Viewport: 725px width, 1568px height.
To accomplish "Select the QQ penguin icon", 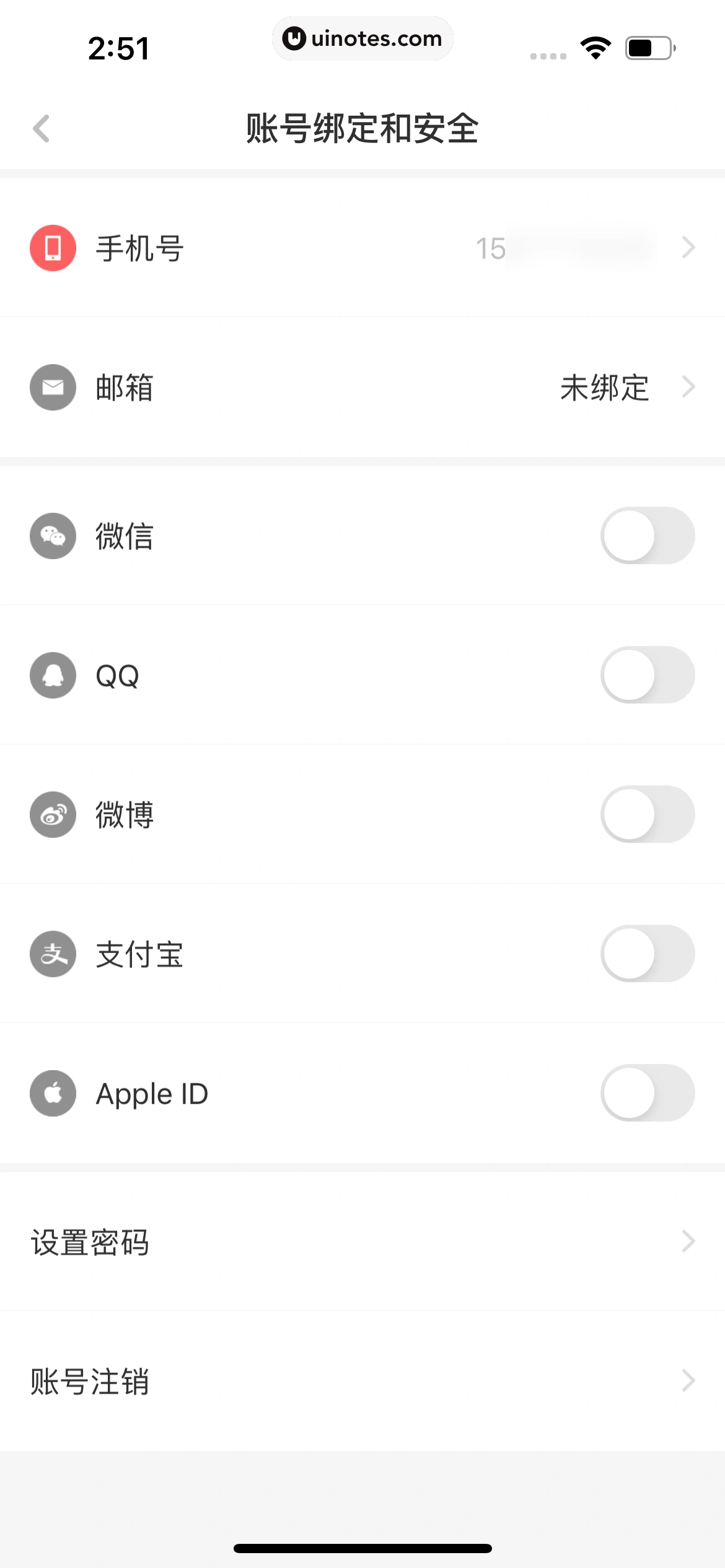I will pyautogui.click(x=52, y=675).
